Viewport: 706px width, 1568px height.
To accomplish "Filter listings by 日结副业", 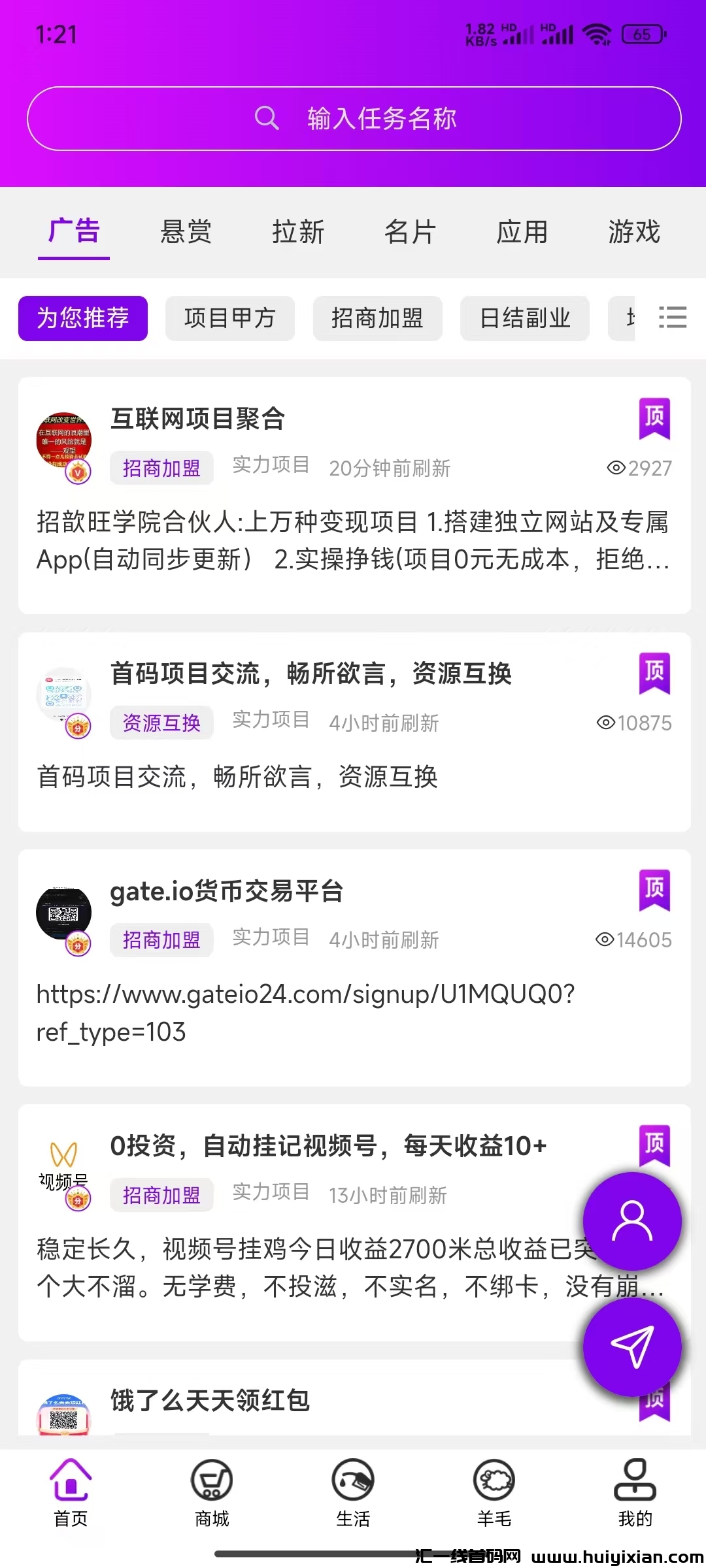I will tap(524, 318).
